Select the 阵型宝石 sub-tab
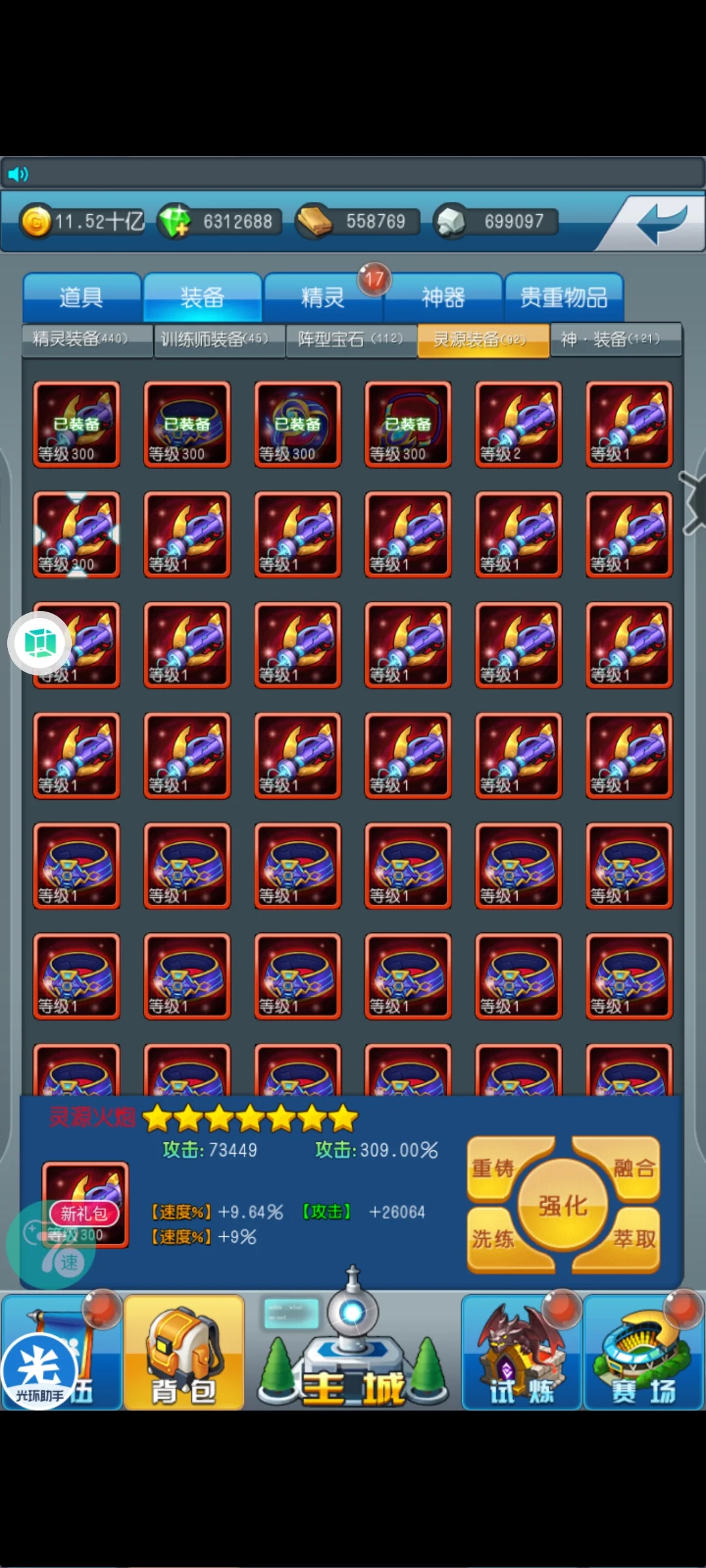 pos(351,339)
